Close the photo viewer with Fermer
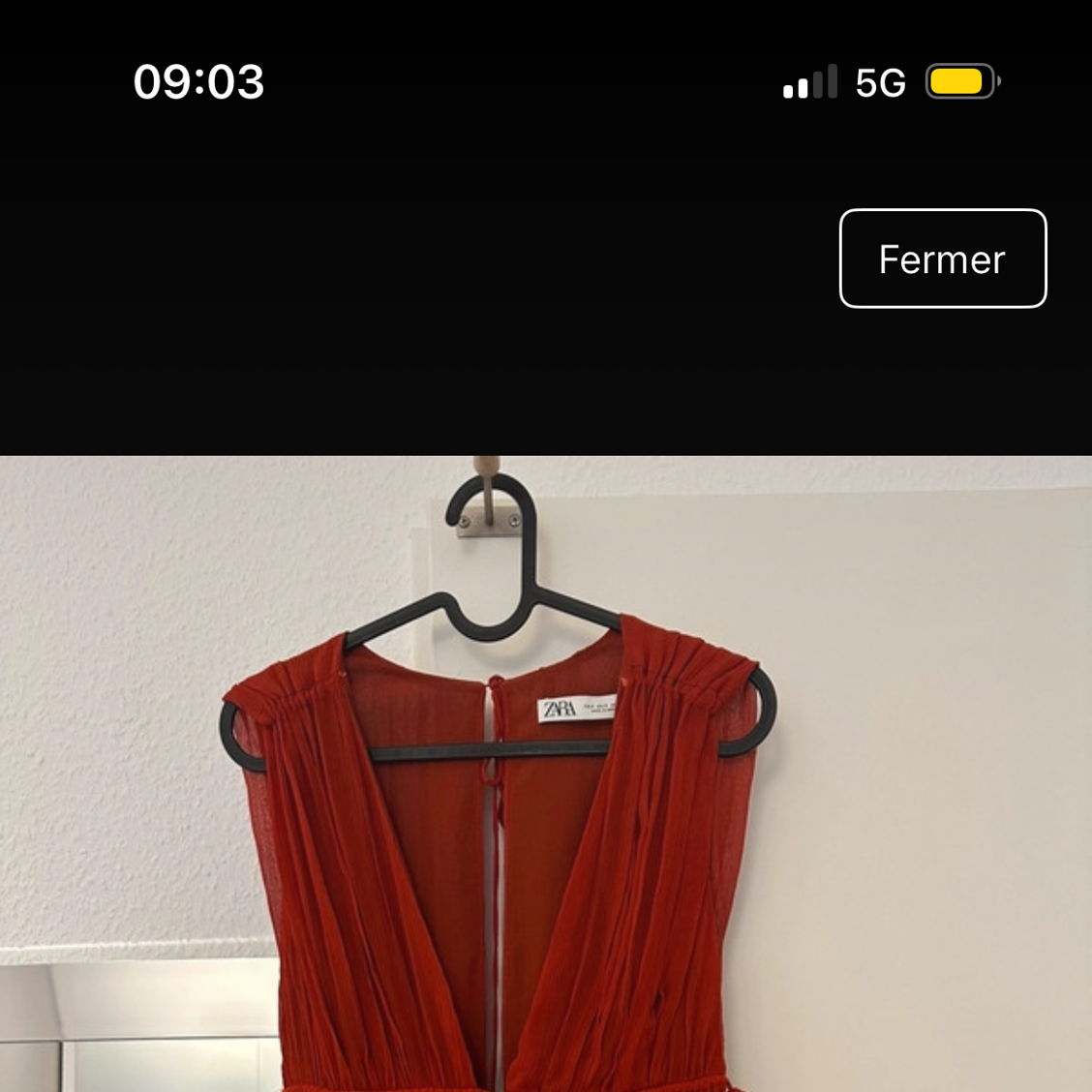The image size is (1092, 1092). tap(942, 258)
